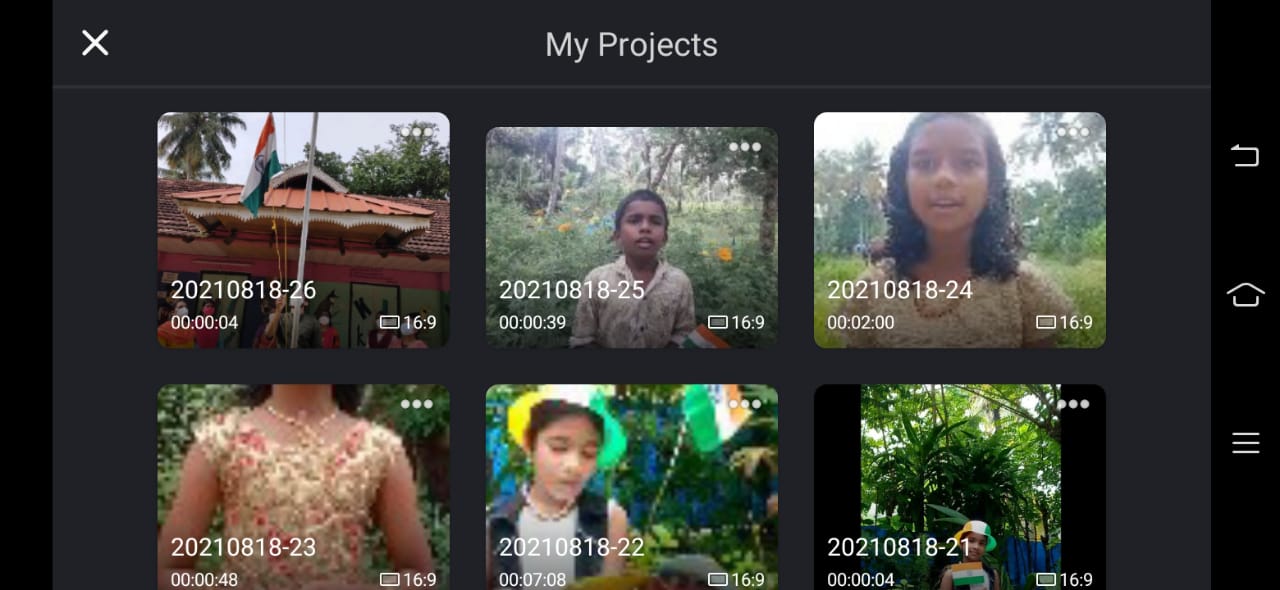Show more options for project 20210818-21
Screen dimensions: 1280x590
[1073, 404]
